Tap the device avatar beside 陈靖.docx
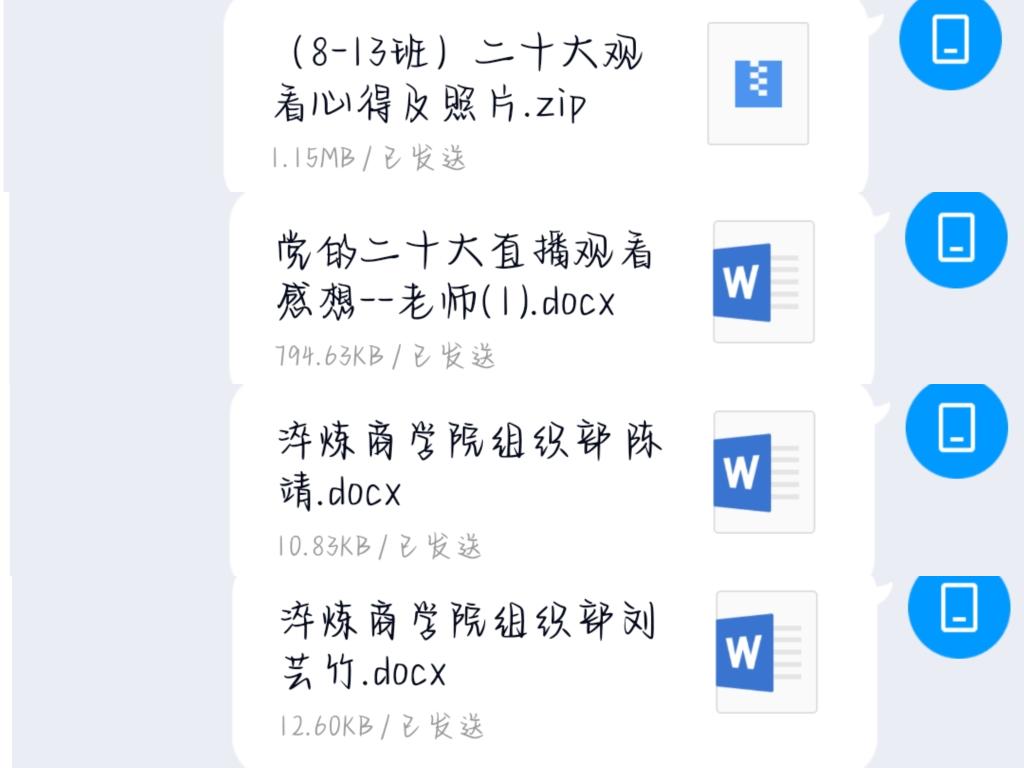The width and height of the screenshot is (1024, 768). pyautogui.click(x=956, y=428)
